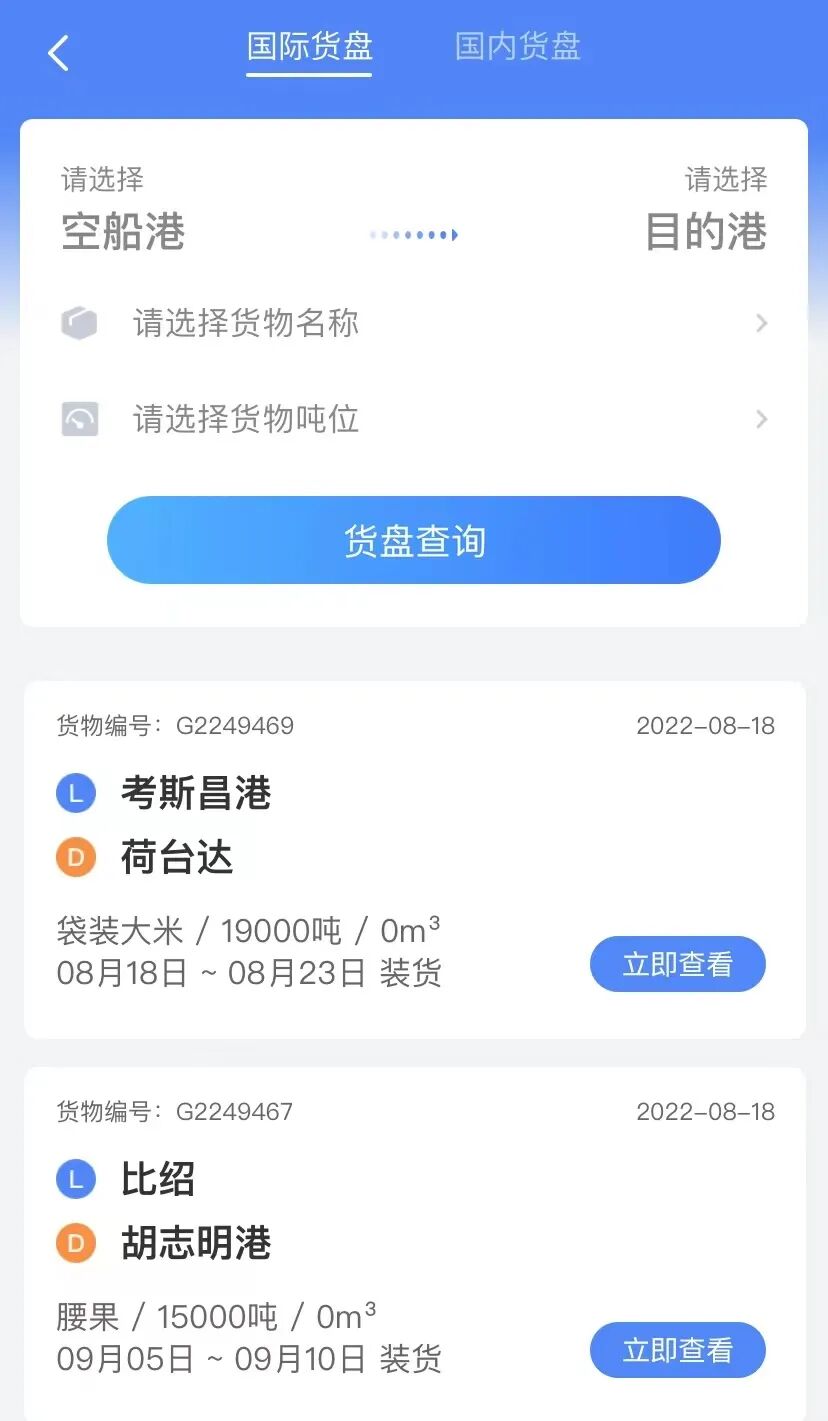The width and height of the screenshot is (828, 1421).
Task: Tap the 货盘查询 search button
Action: coord(414,540)
